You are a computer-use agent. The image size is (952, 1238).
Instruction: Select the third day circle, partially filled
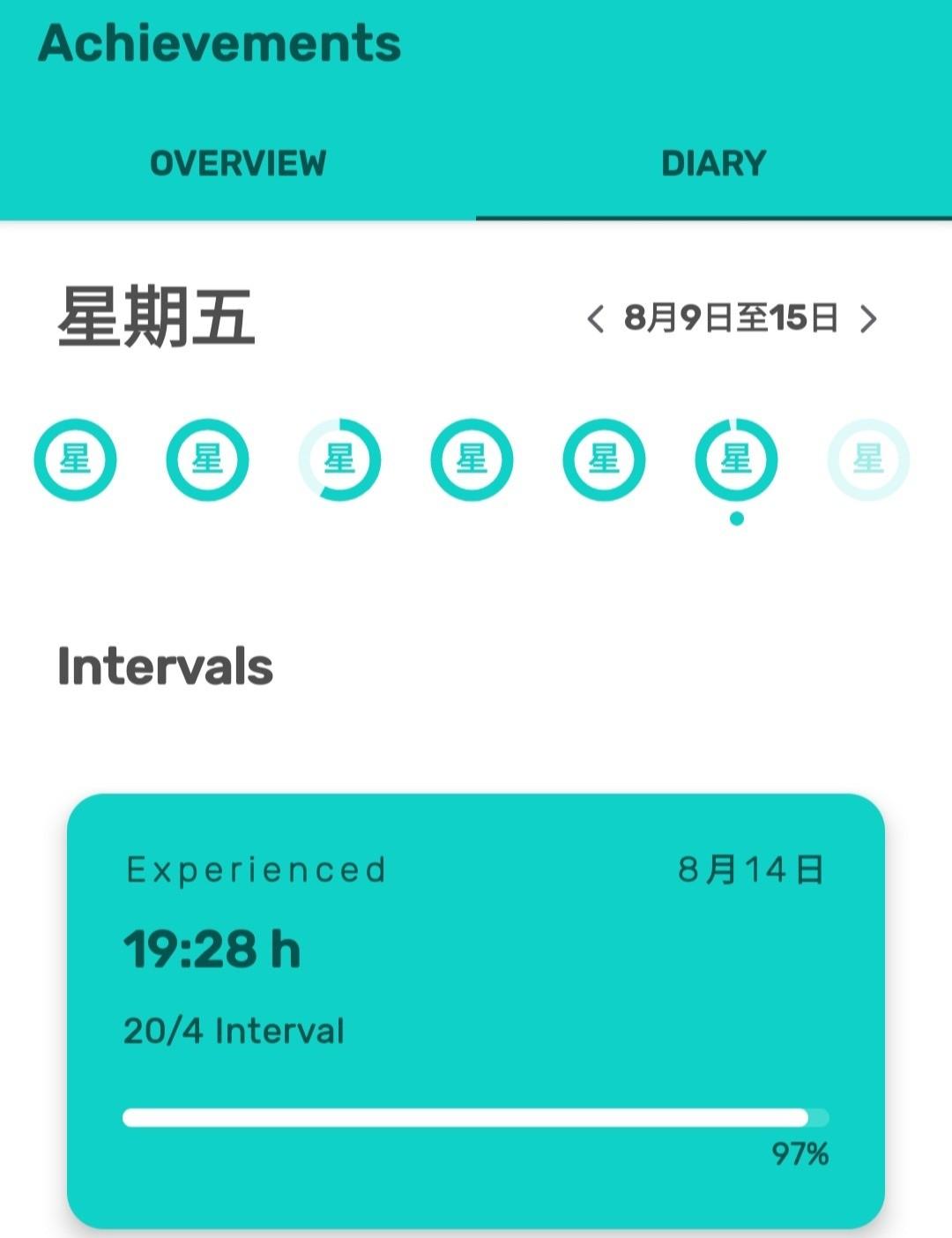click(339, 459)
